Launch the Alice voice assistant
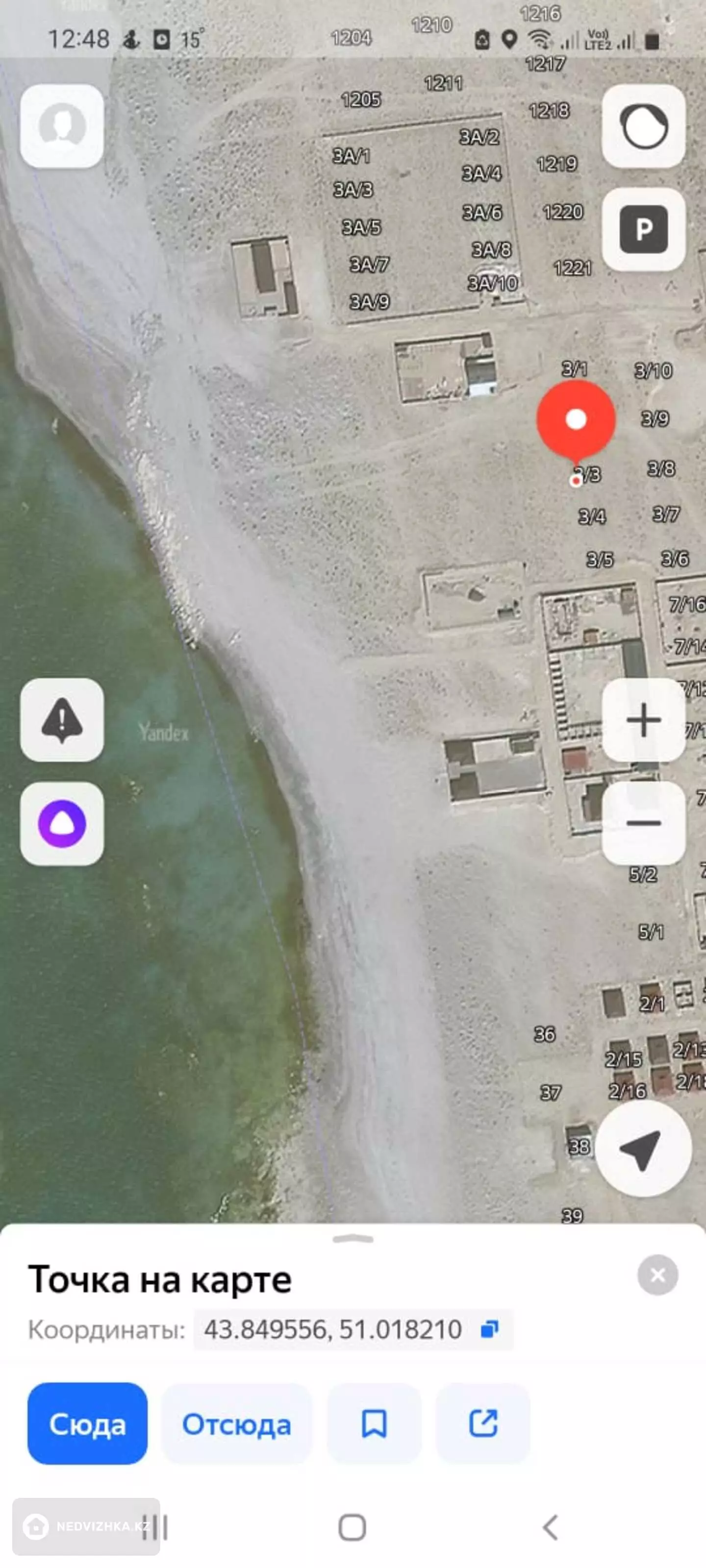This screenshot has height=1568, width=706. click(61, 823)
